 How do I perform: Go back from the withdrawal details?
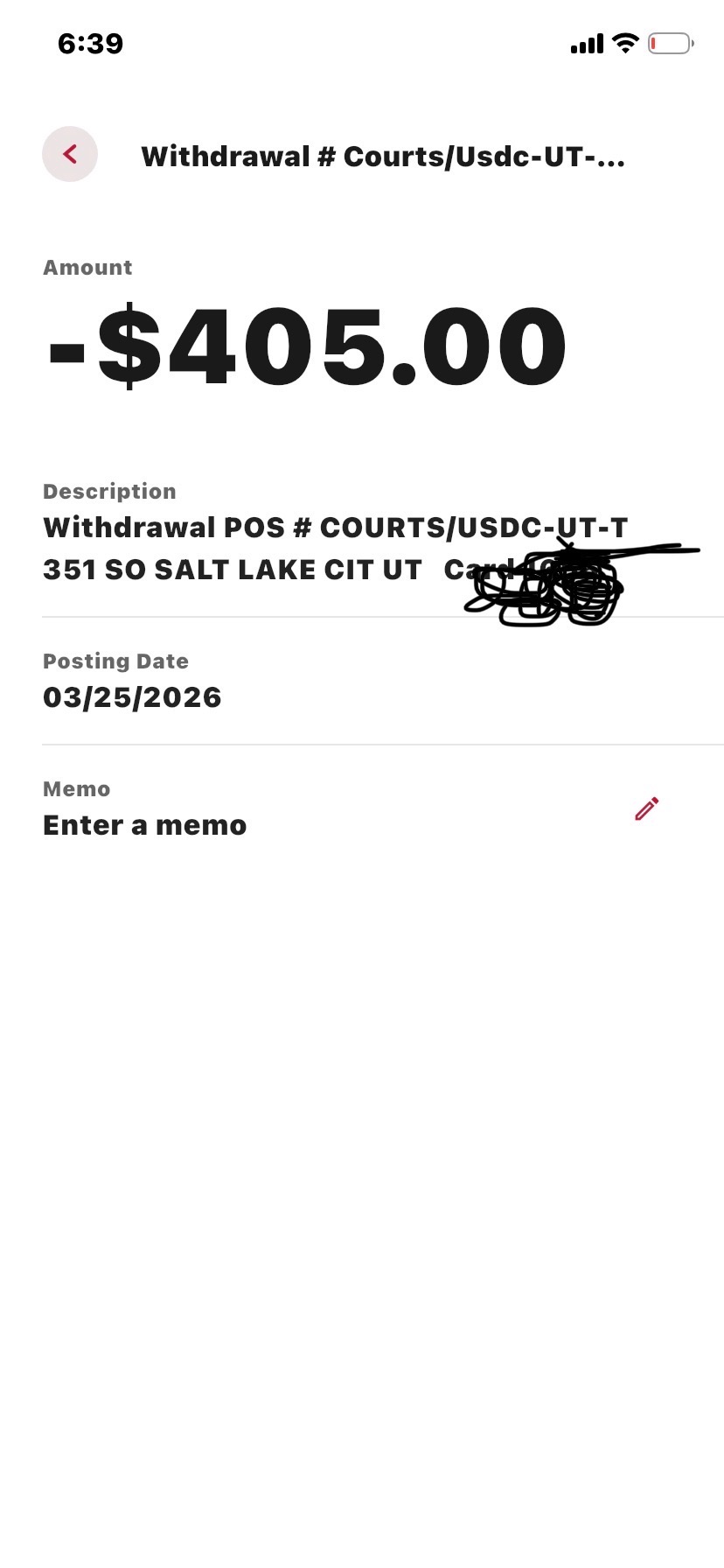pyautogui.click(x=70, y=155)
